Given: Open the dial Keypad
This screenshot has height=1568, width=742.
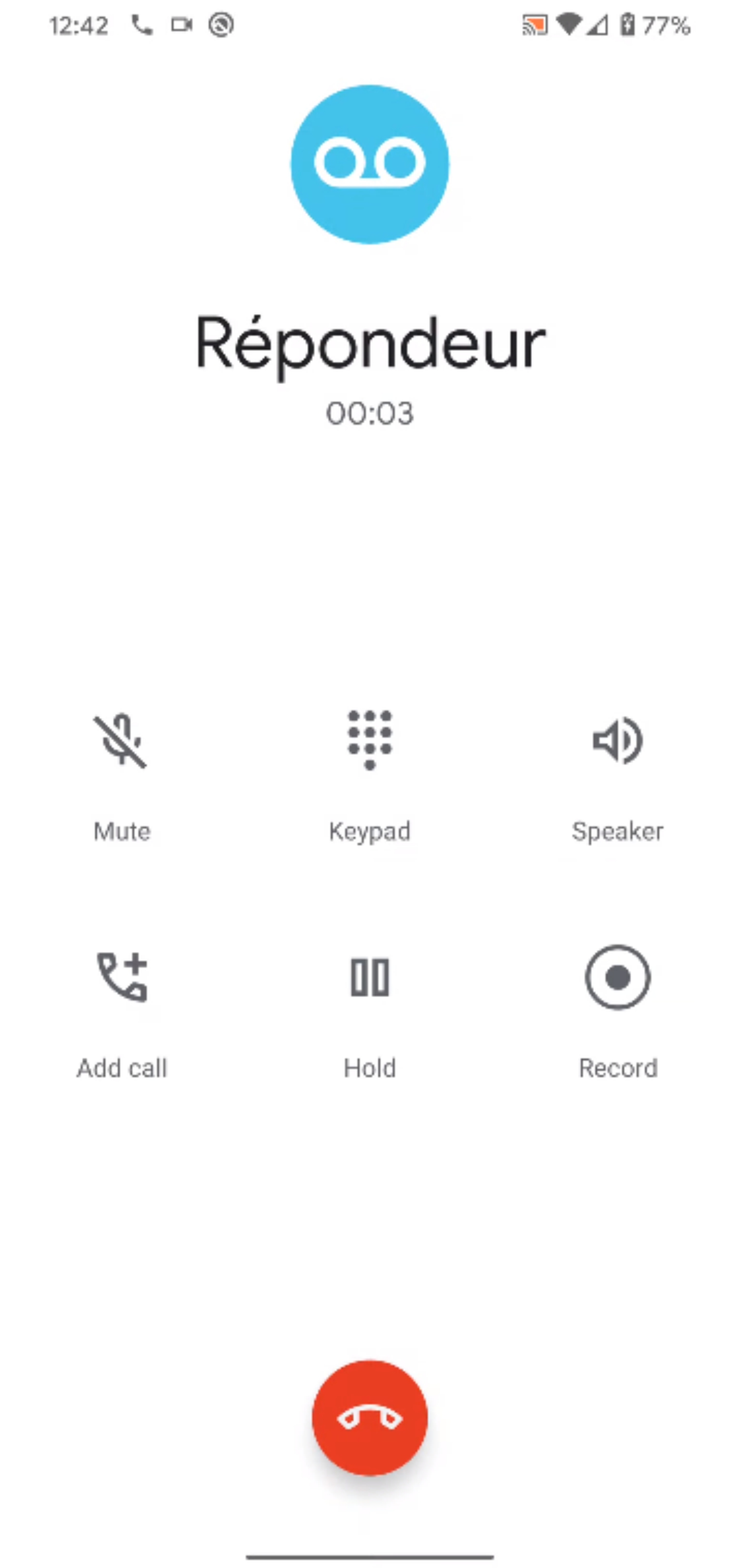Looking at the screenshot, I should (x=370, y=740).
